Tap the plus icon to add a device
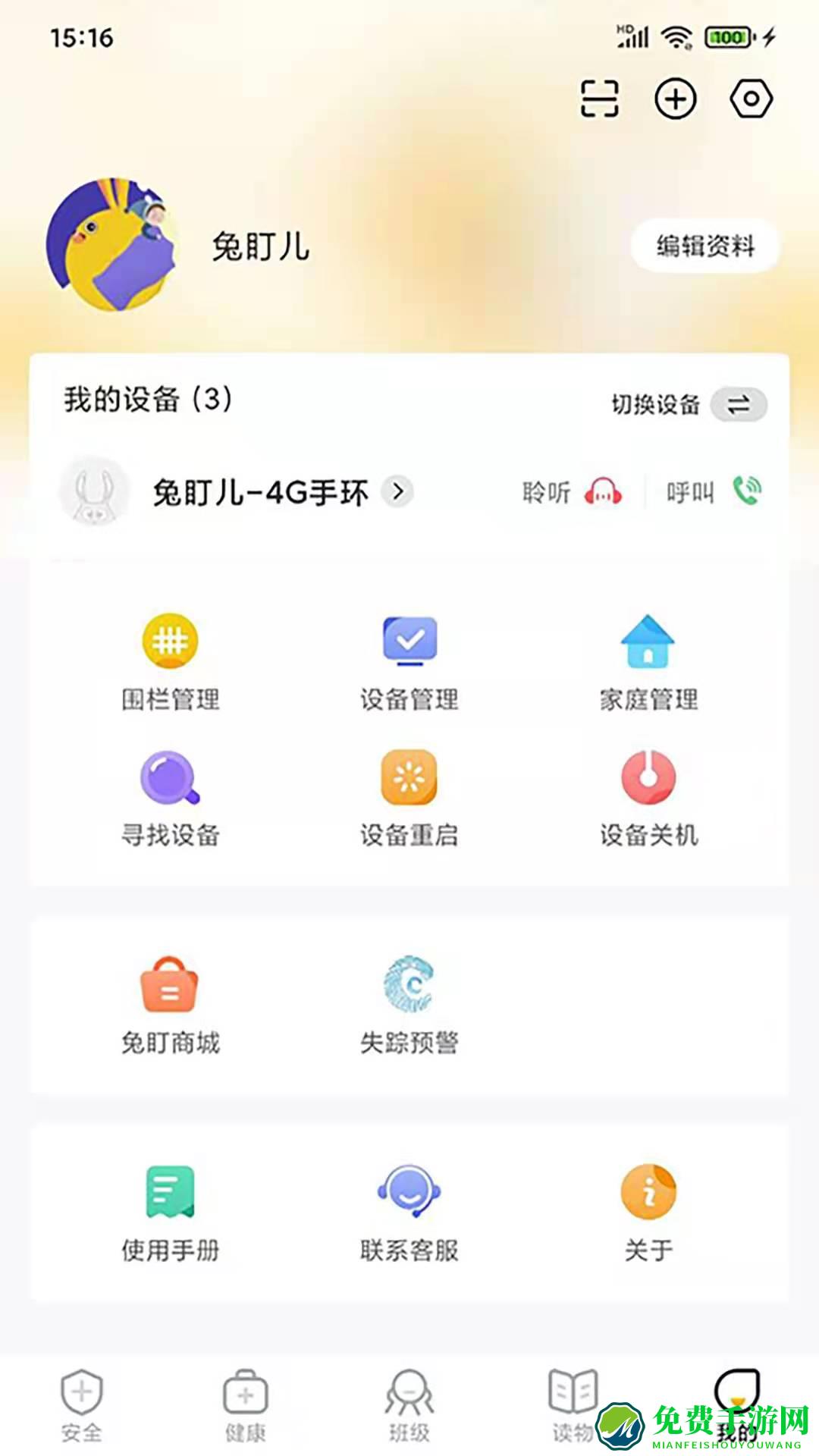 click(673, 99)
